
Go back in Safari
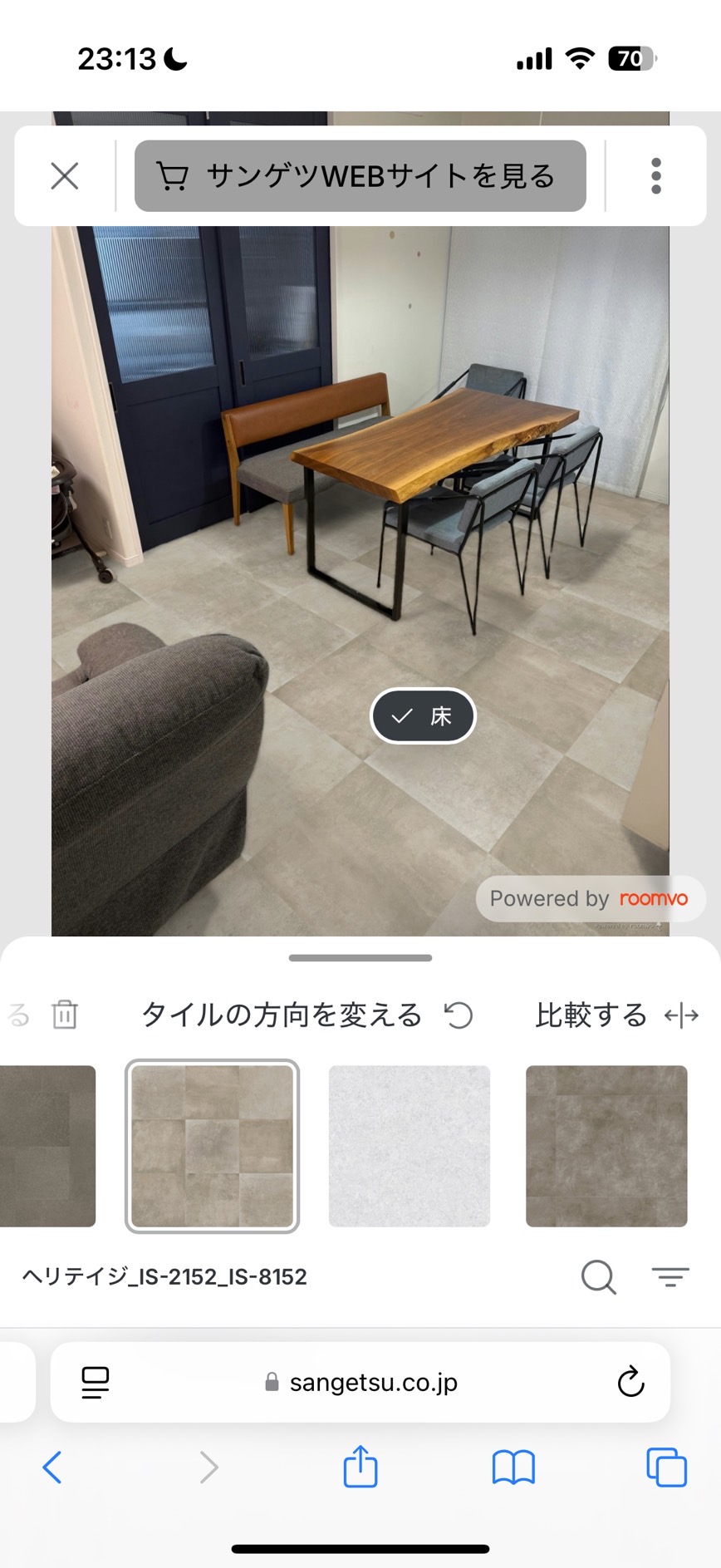(52, 1467)
